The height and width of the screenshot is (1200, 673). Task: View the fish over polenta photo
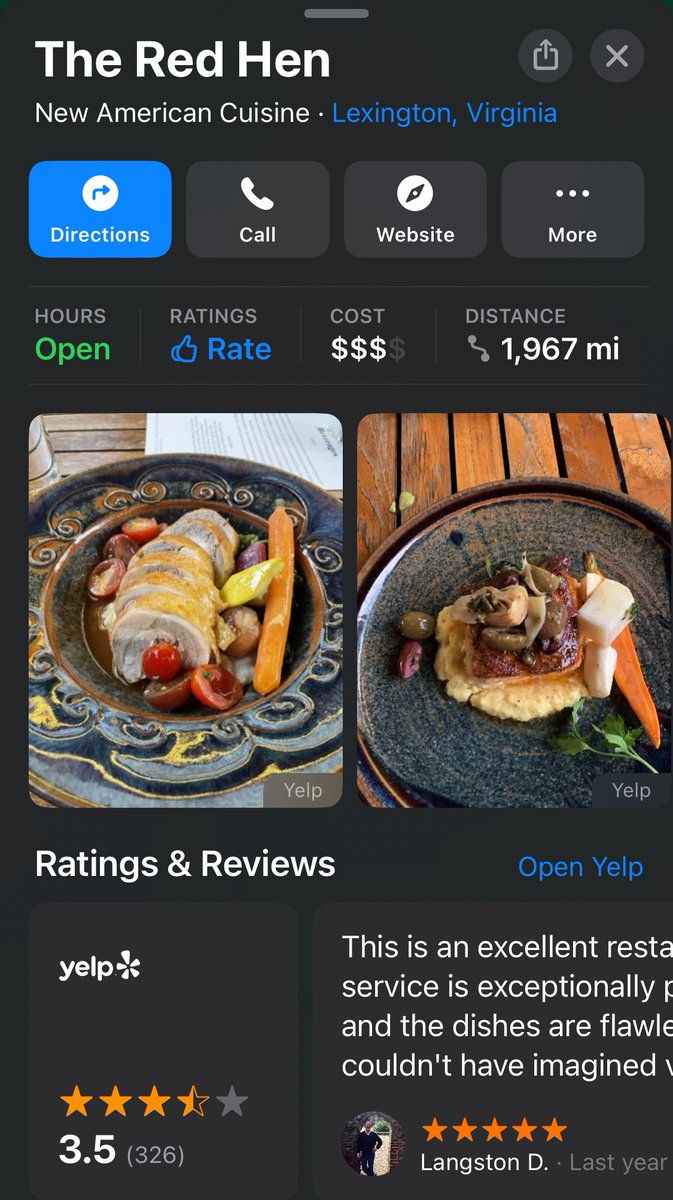point(515,610)
